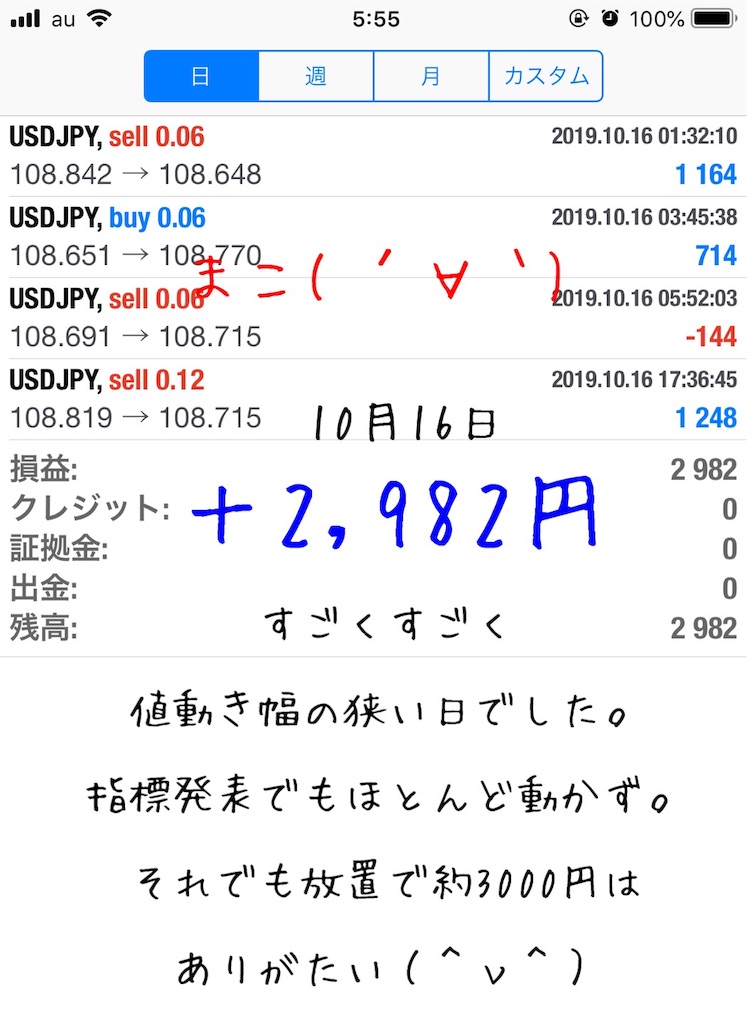The height and width of the screenshot is (1024, 747).
Task: Expand the USDJPY sell trade closed at 01:32:10
Action: (373, 155)
